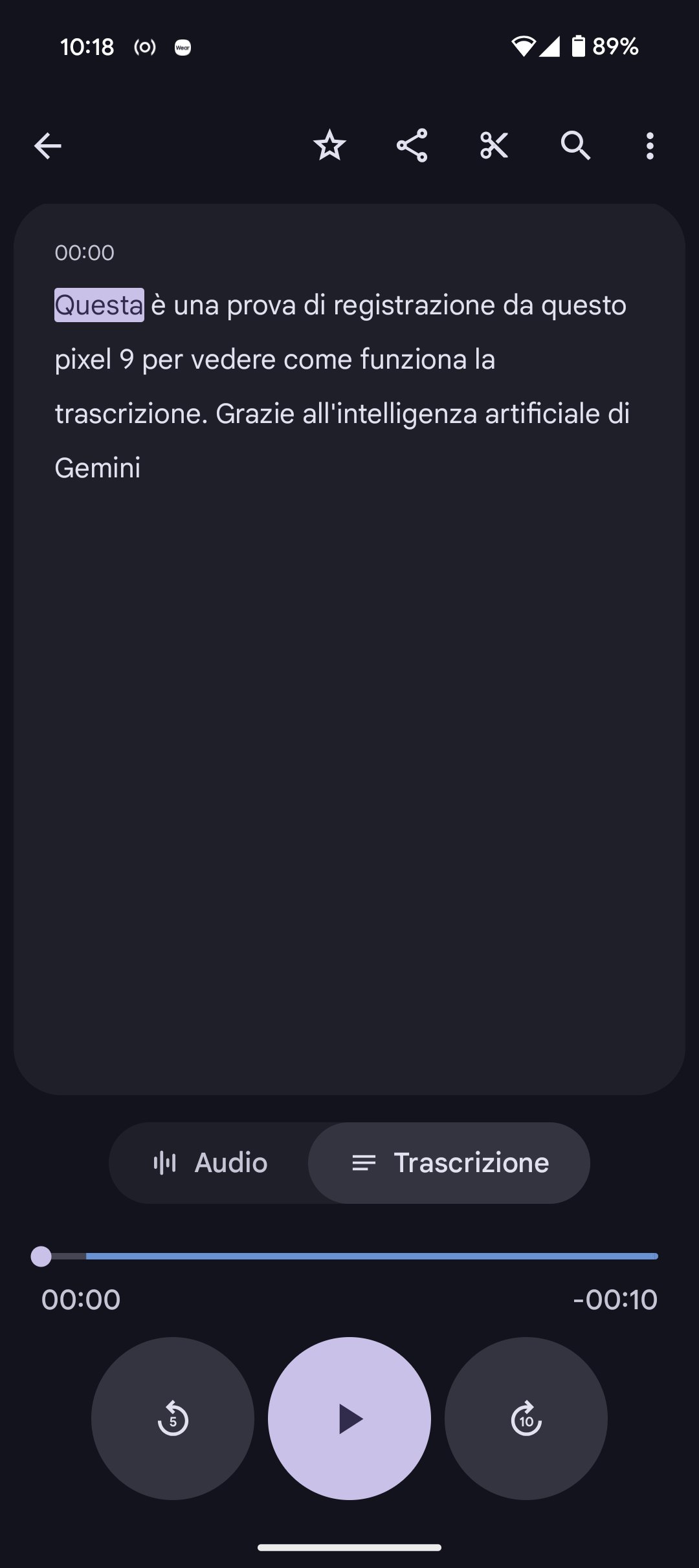Tap the playback progress bar midpoint
The width and height of the screenshot is (699, 1568).
(349, 1256)
